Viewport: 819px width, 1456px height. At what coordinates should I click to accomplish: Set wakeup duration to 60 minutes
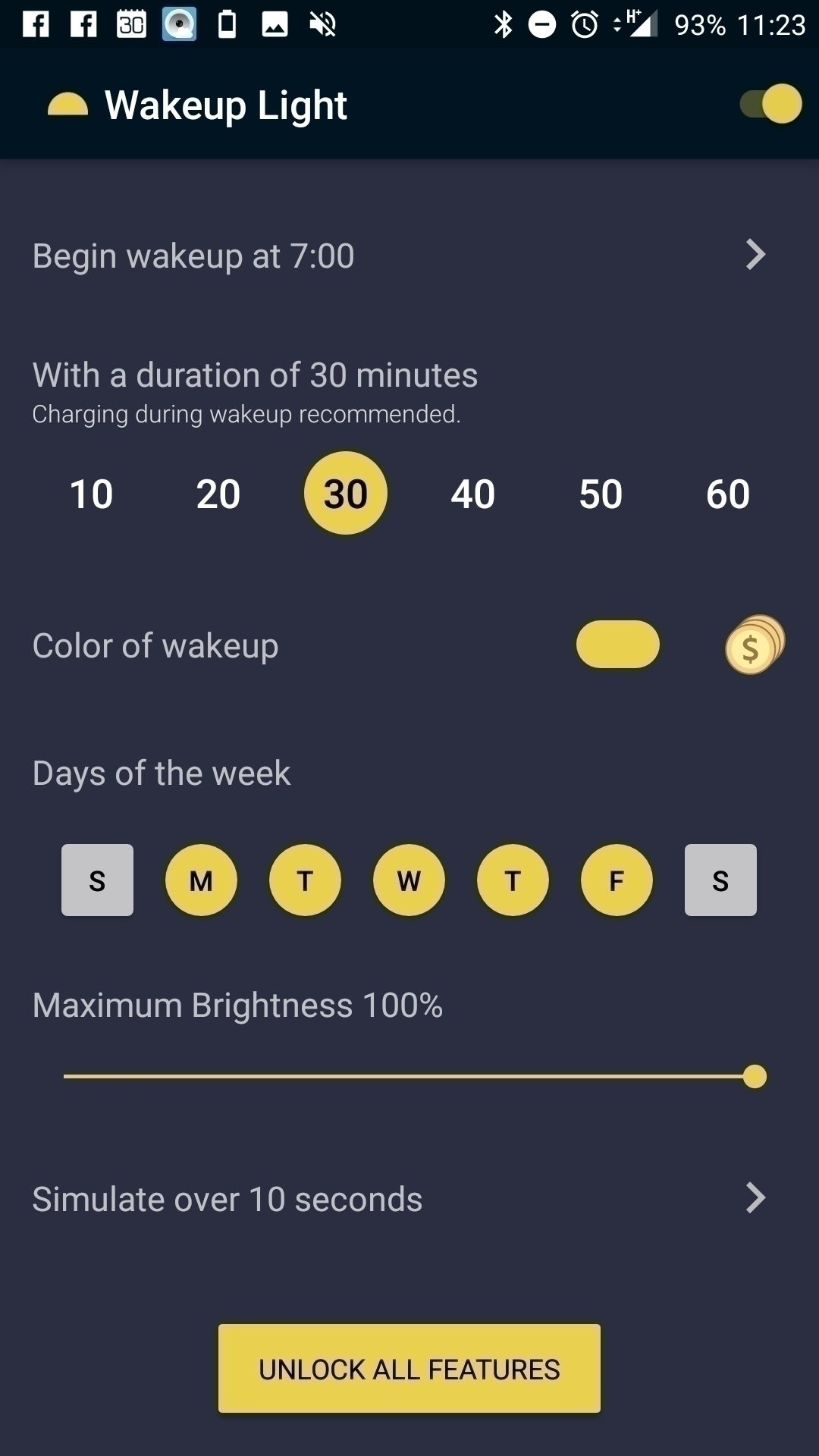tap(728, 494)
